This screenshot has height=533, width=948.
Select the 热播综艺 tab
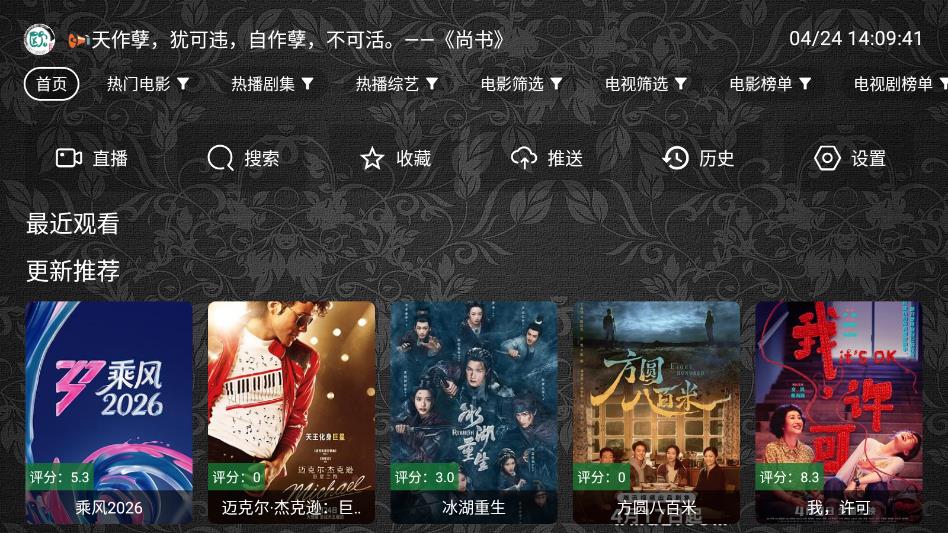coord(396,84)
